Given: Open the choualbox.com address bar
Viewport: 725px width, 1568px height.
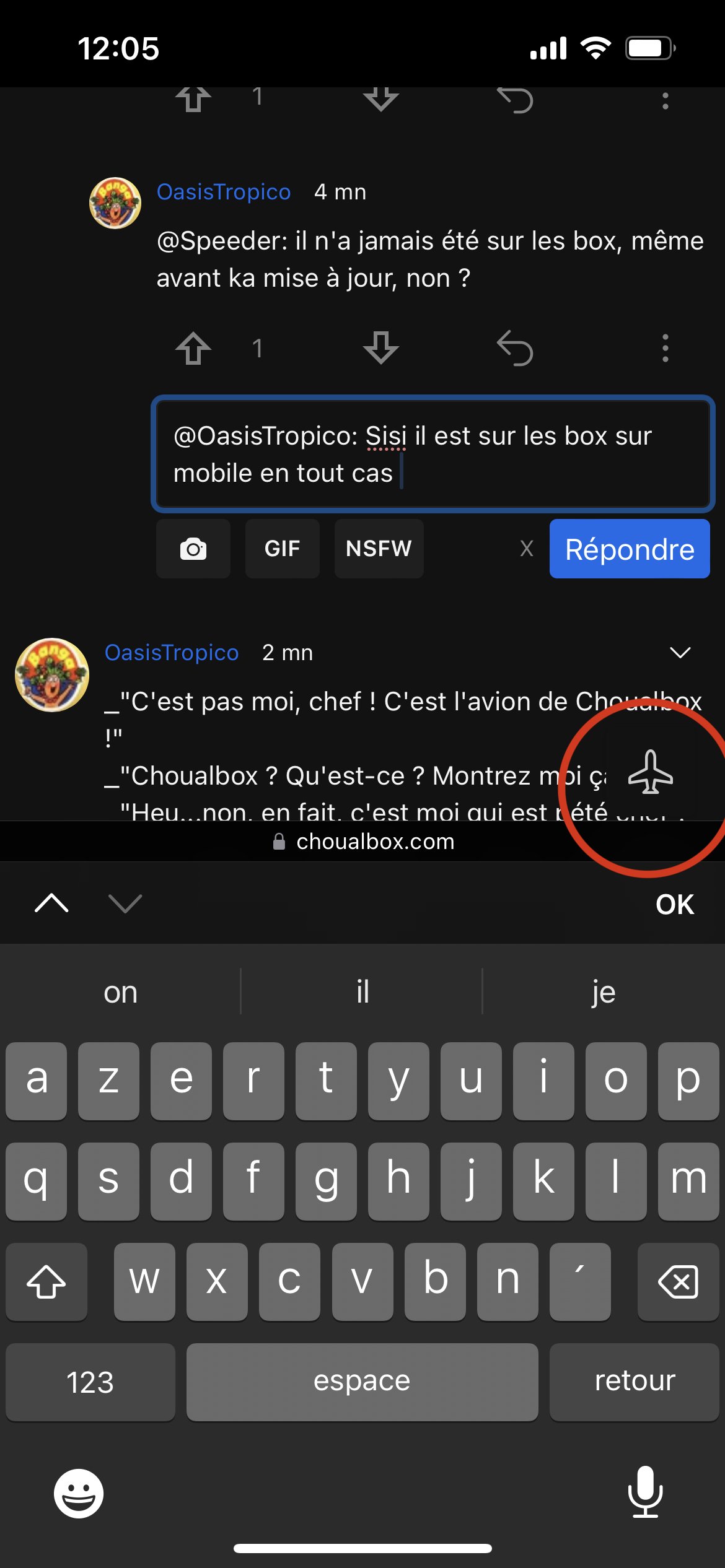Looking at the screenshot, I should coord(363,842).
